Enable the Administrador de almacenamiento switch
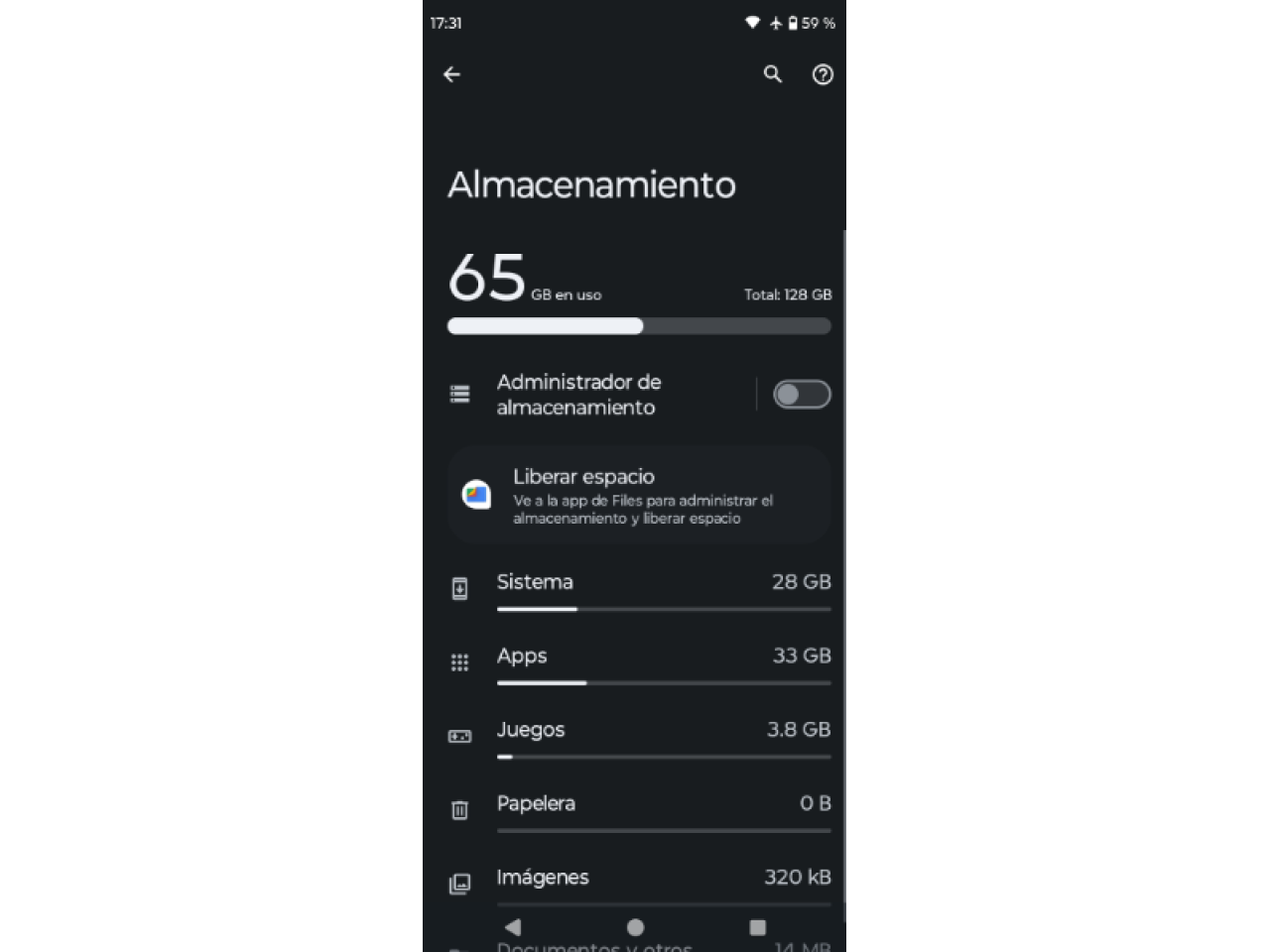The height and width of the screenshot is (952, 1270). click(x=802, y=395)
